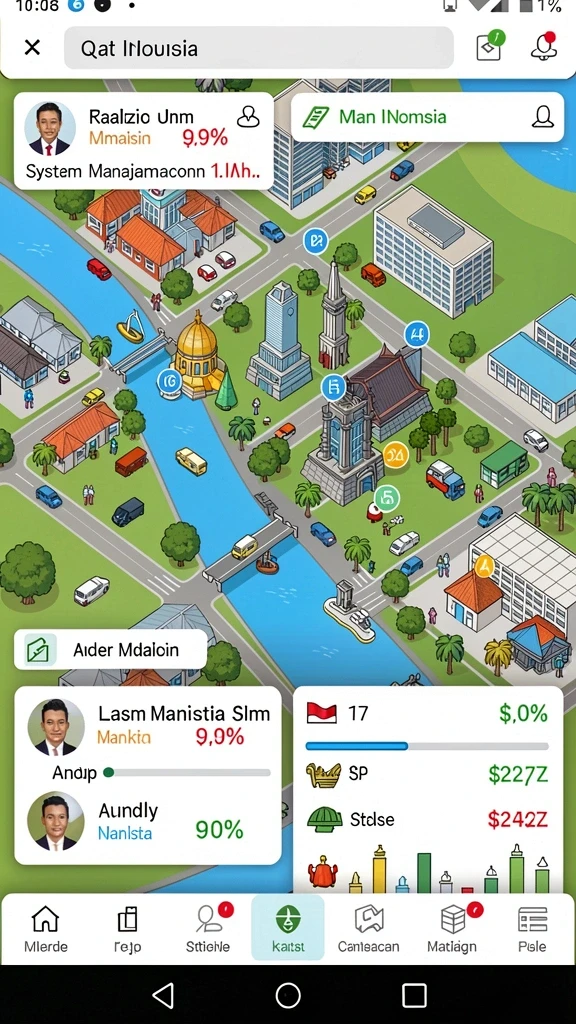Switch to the Mlerde home tab

45,929
